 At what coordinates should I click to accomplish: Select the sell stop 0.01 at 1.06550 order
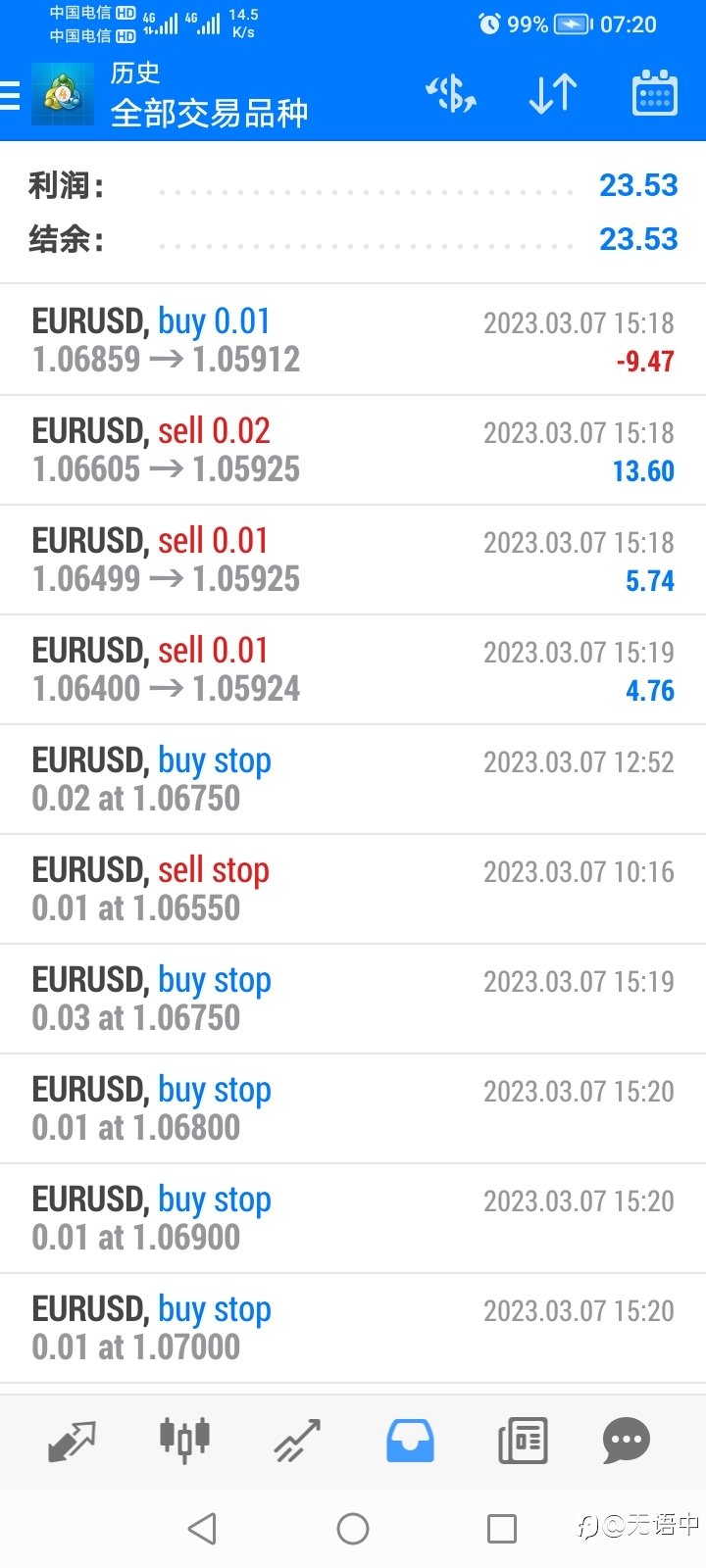[353, 889]
